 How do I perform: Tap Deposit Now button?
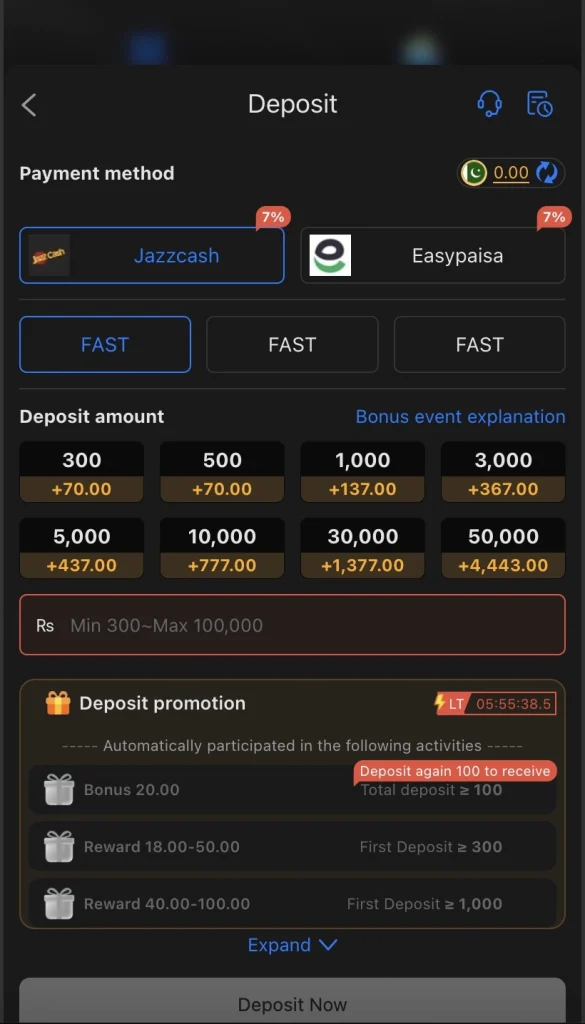point(292,1001)
